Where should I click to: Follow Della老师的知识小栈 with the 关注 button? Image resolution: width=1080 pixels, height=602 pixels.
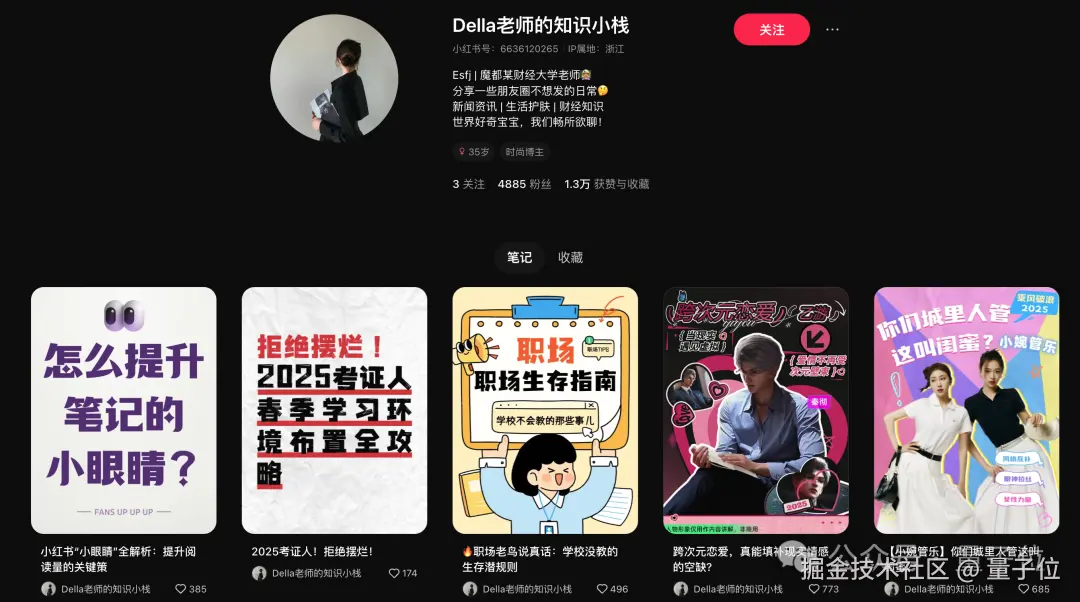coord(771,30)
